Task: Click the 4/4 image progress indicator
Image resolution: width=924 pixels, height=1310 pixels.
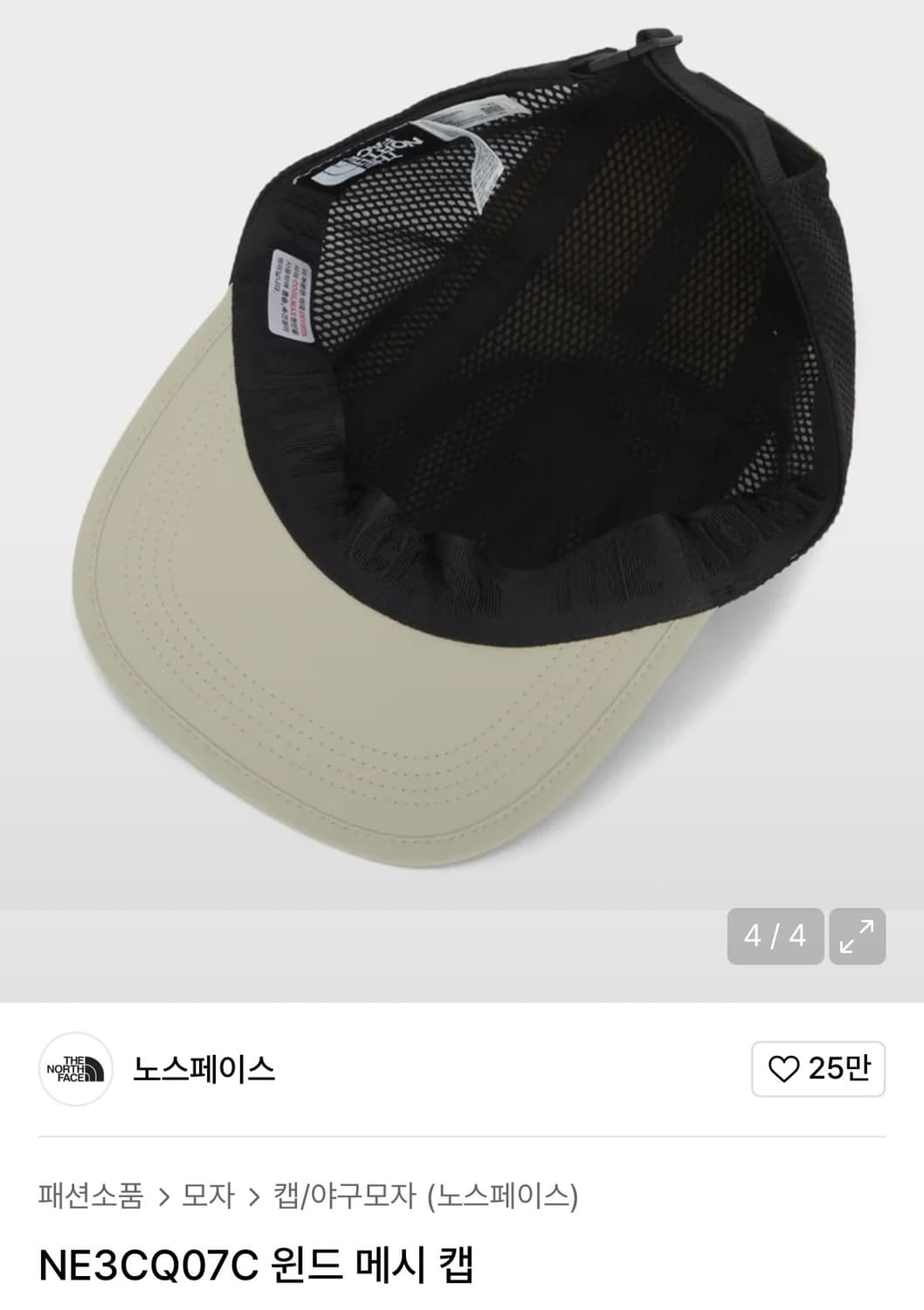Action: (776, 936)
